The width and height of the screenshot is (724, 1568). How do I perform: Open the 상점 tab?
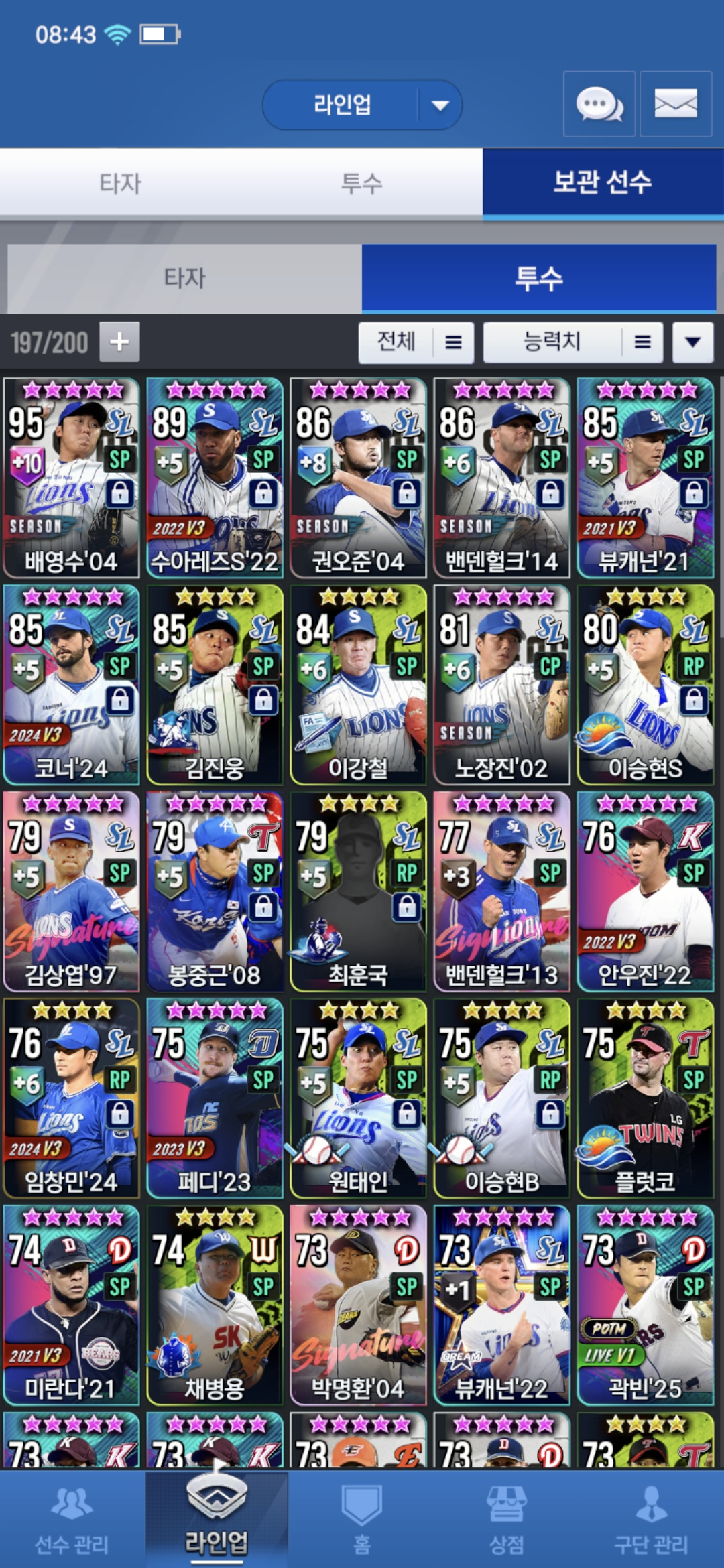507,1520
